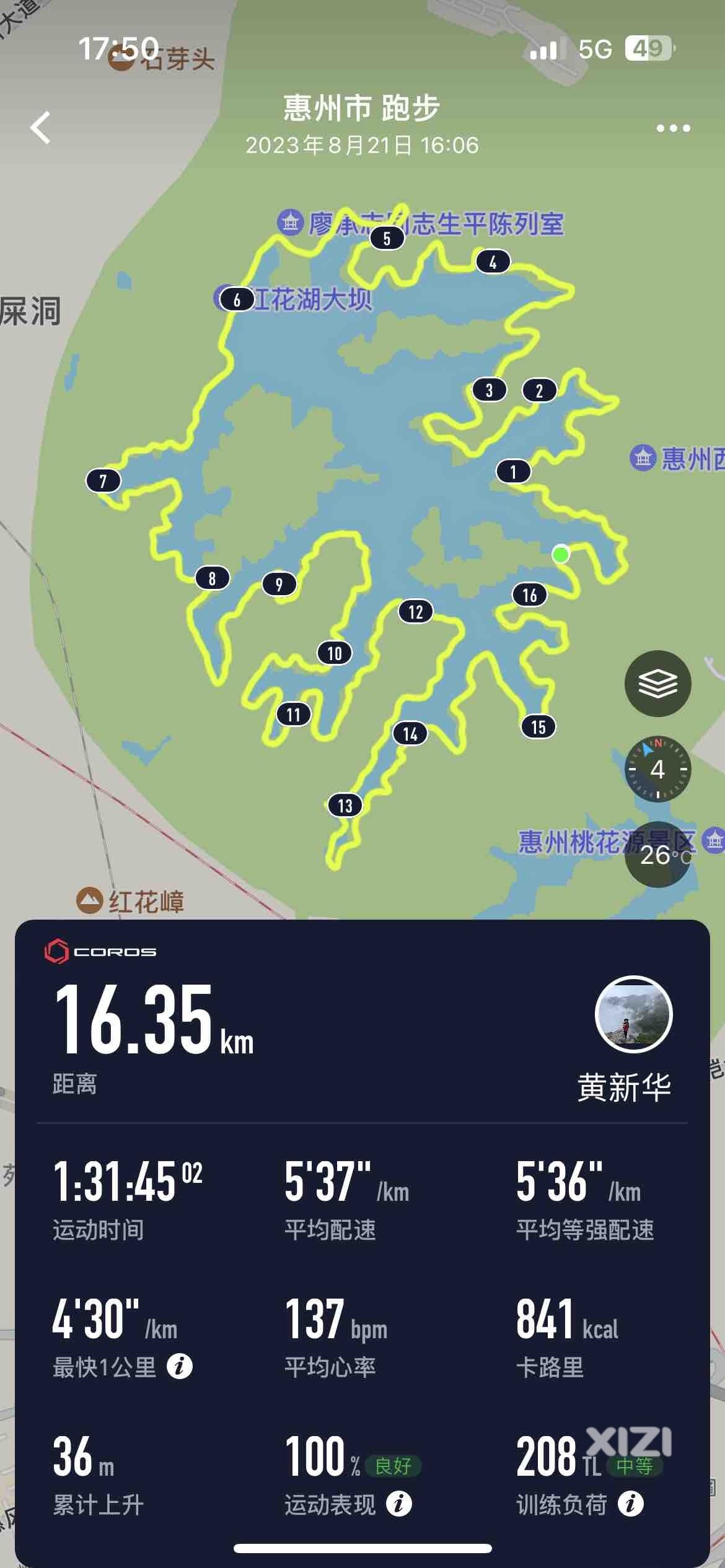Show info about 训练负荷

point(630,1504)
